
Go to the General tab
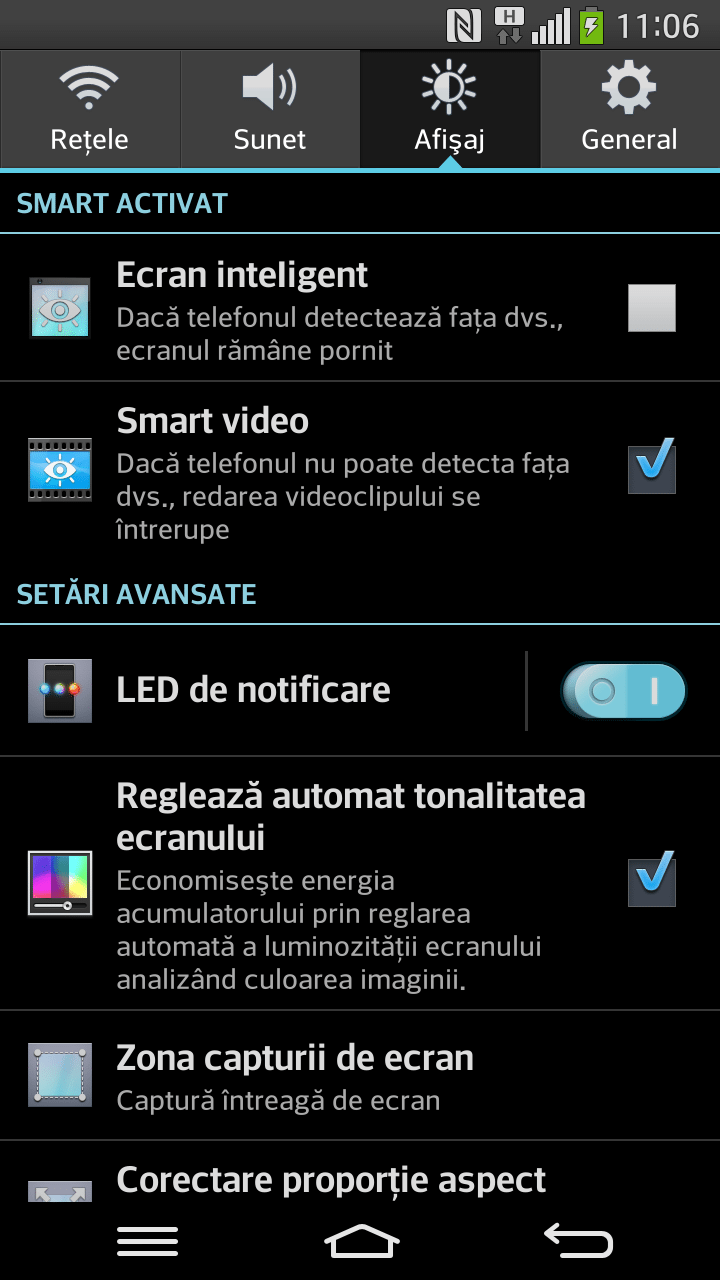tap(630, 109)
